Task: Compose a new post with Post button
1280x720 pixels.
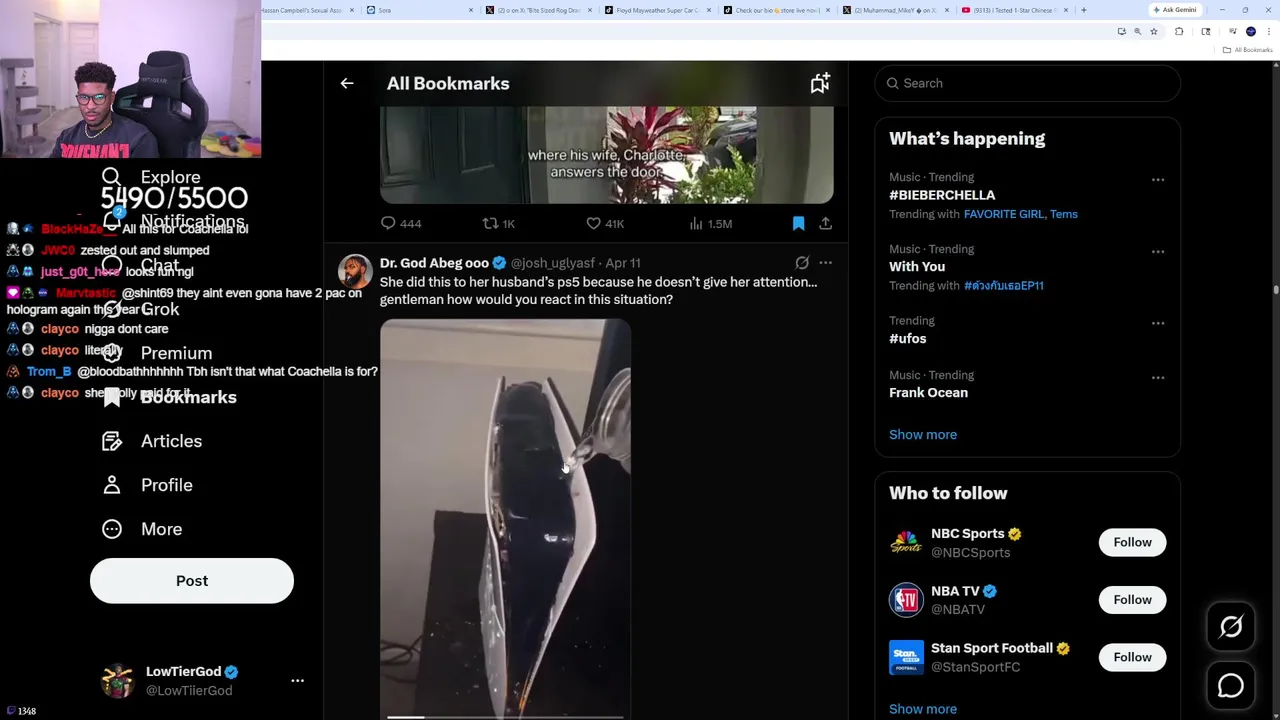Action: (192, 581)
